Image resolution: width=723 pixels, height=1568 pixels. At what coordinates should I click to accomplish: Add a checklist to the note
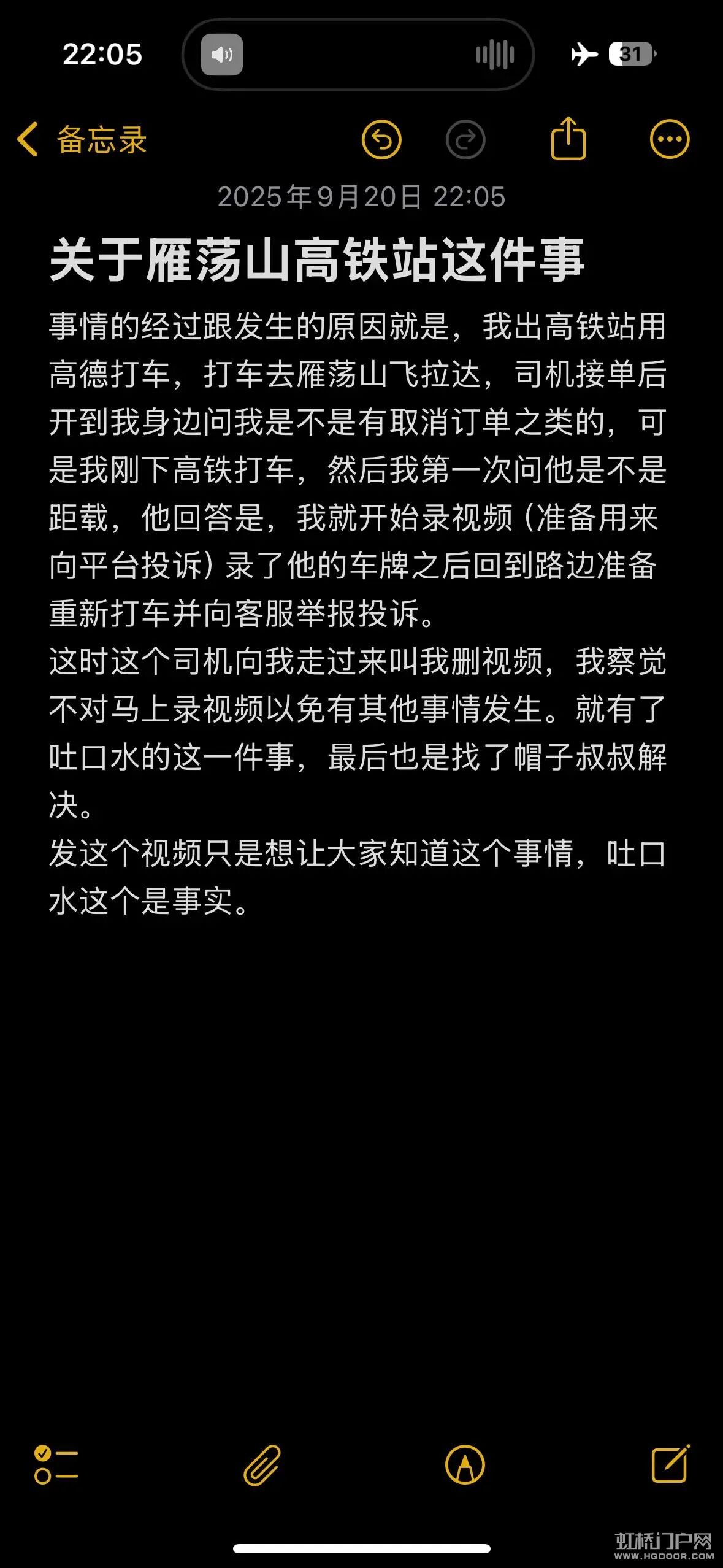(x=56, y=1465)
